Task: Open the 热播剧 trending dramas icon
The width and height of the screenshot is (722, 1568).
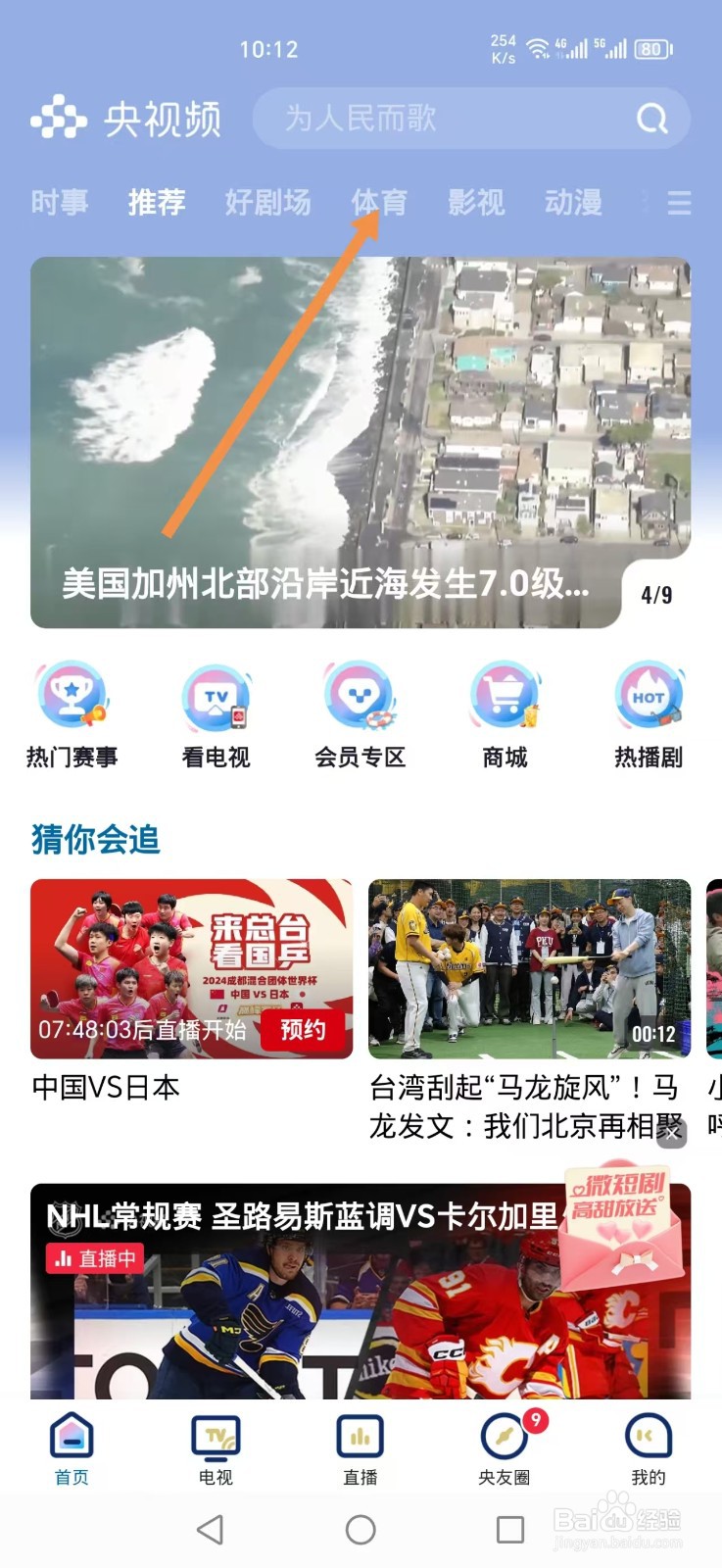Action: pos(650,698)
